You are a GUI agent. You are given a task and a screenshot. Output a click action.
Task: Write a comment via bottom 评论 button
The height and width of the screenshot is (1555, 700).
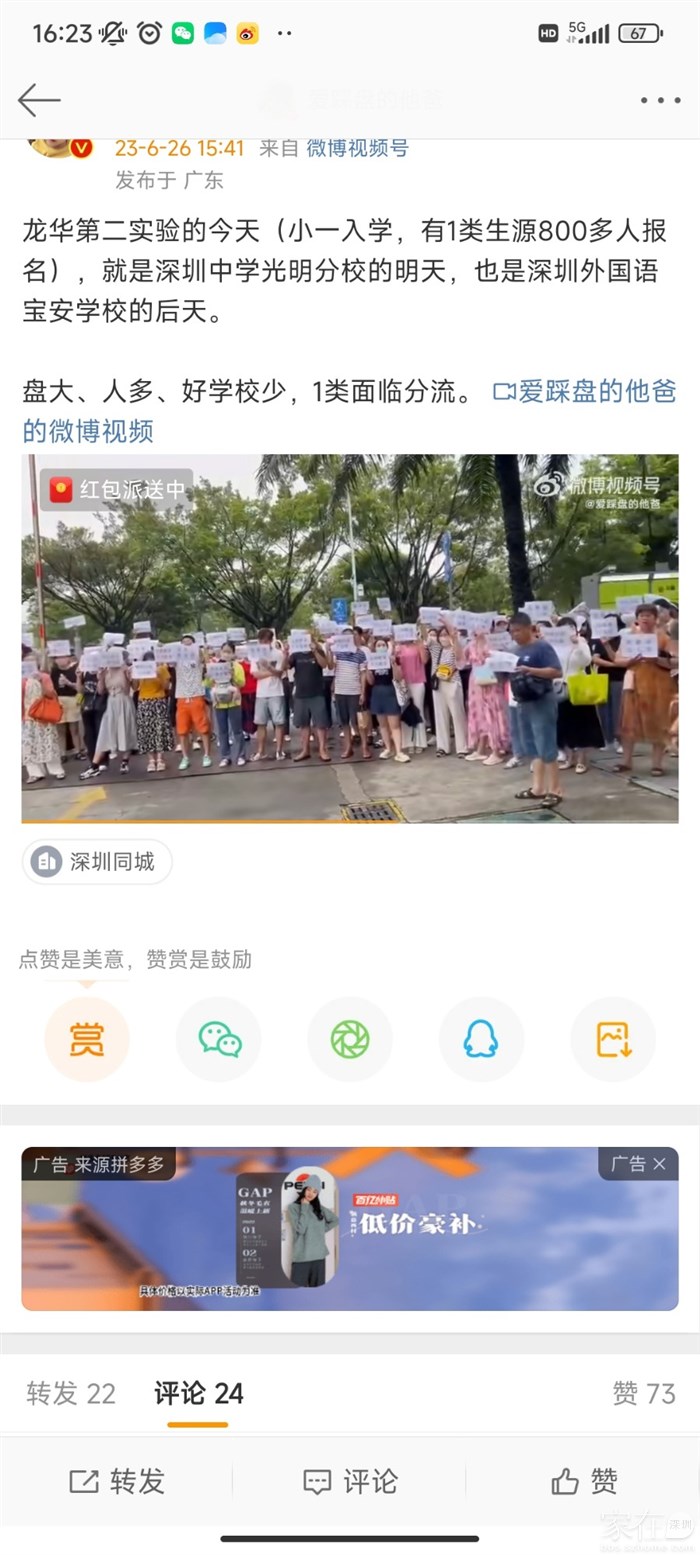tap(350, 1481)
